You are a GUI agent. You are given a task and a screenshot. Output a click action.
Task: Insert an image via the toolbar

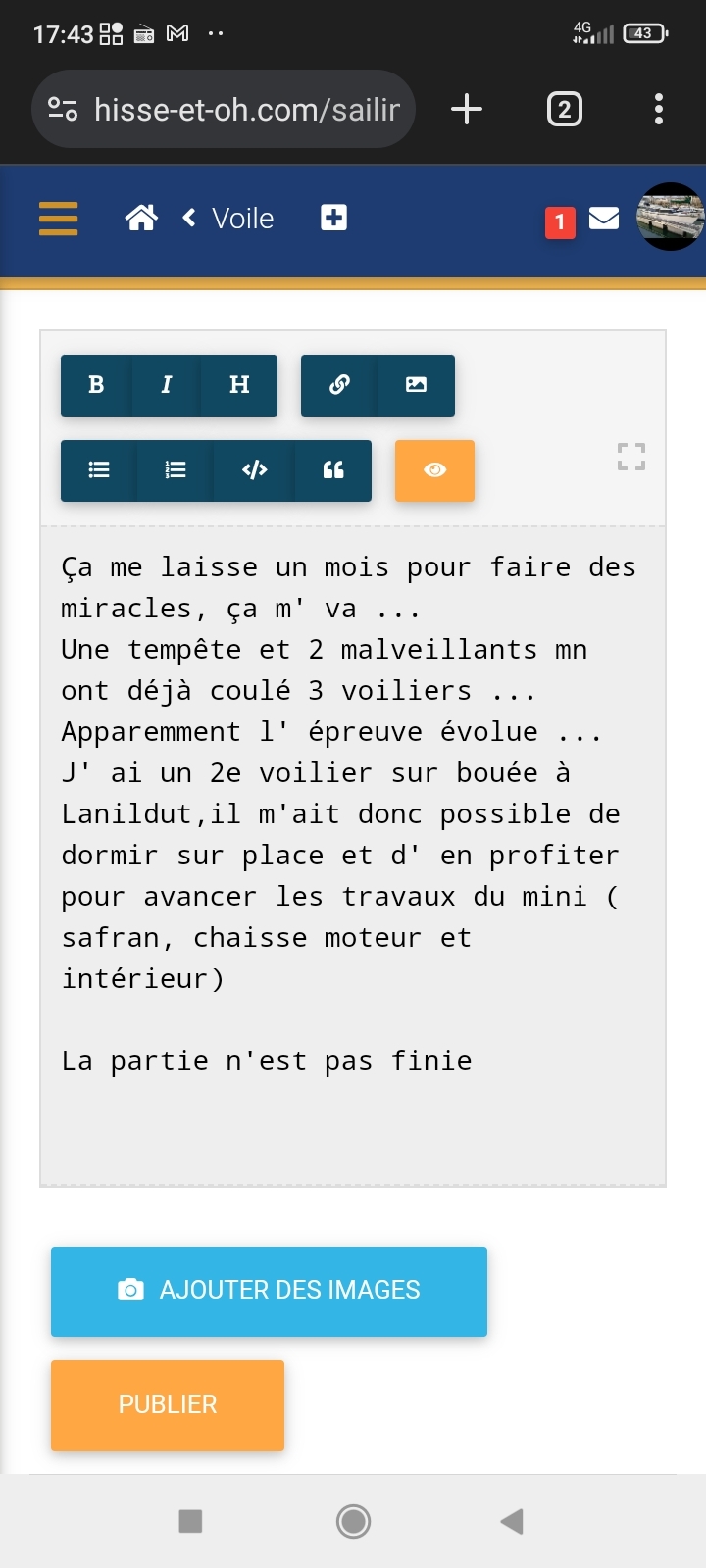click(x=416, y=385)
